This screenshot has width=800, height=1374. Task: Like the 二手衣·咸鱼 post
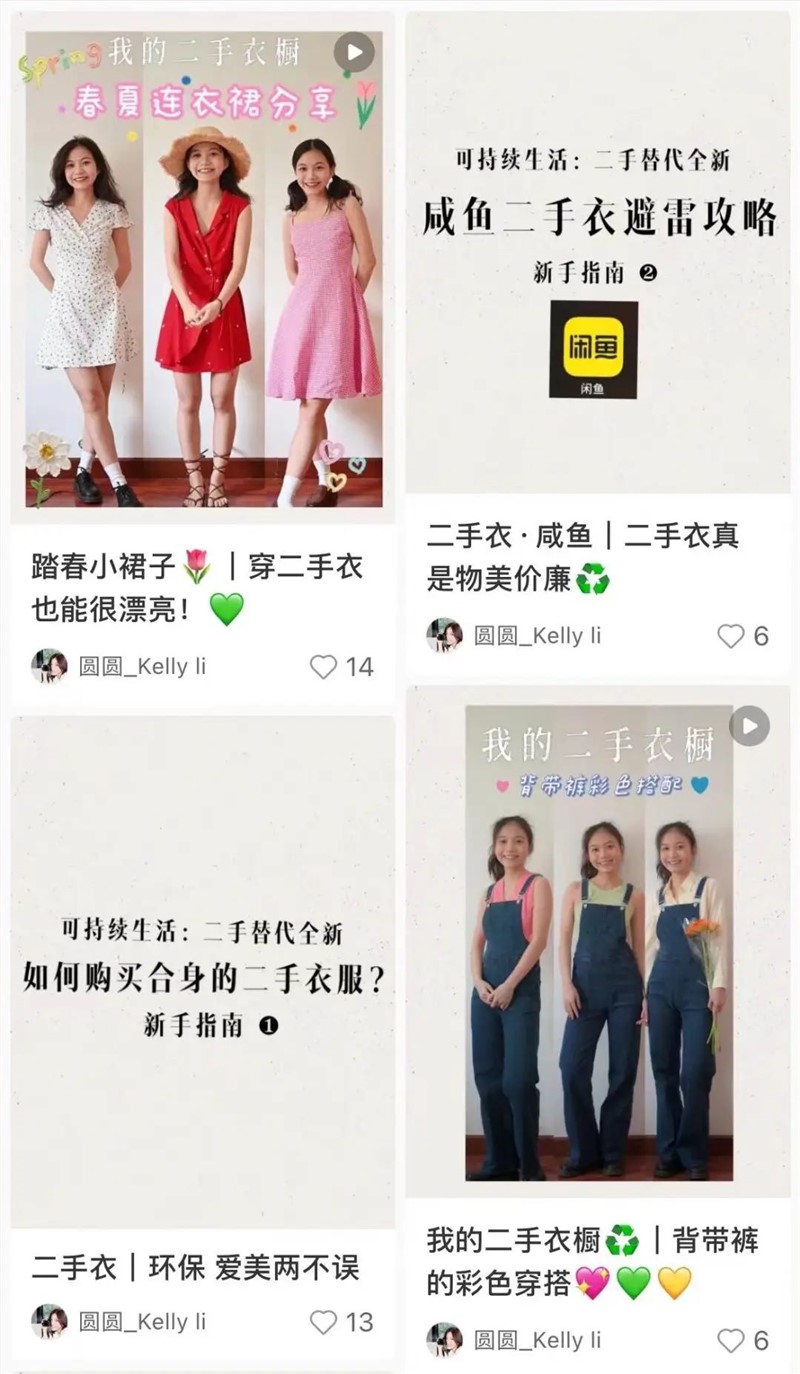coord(731,636)
